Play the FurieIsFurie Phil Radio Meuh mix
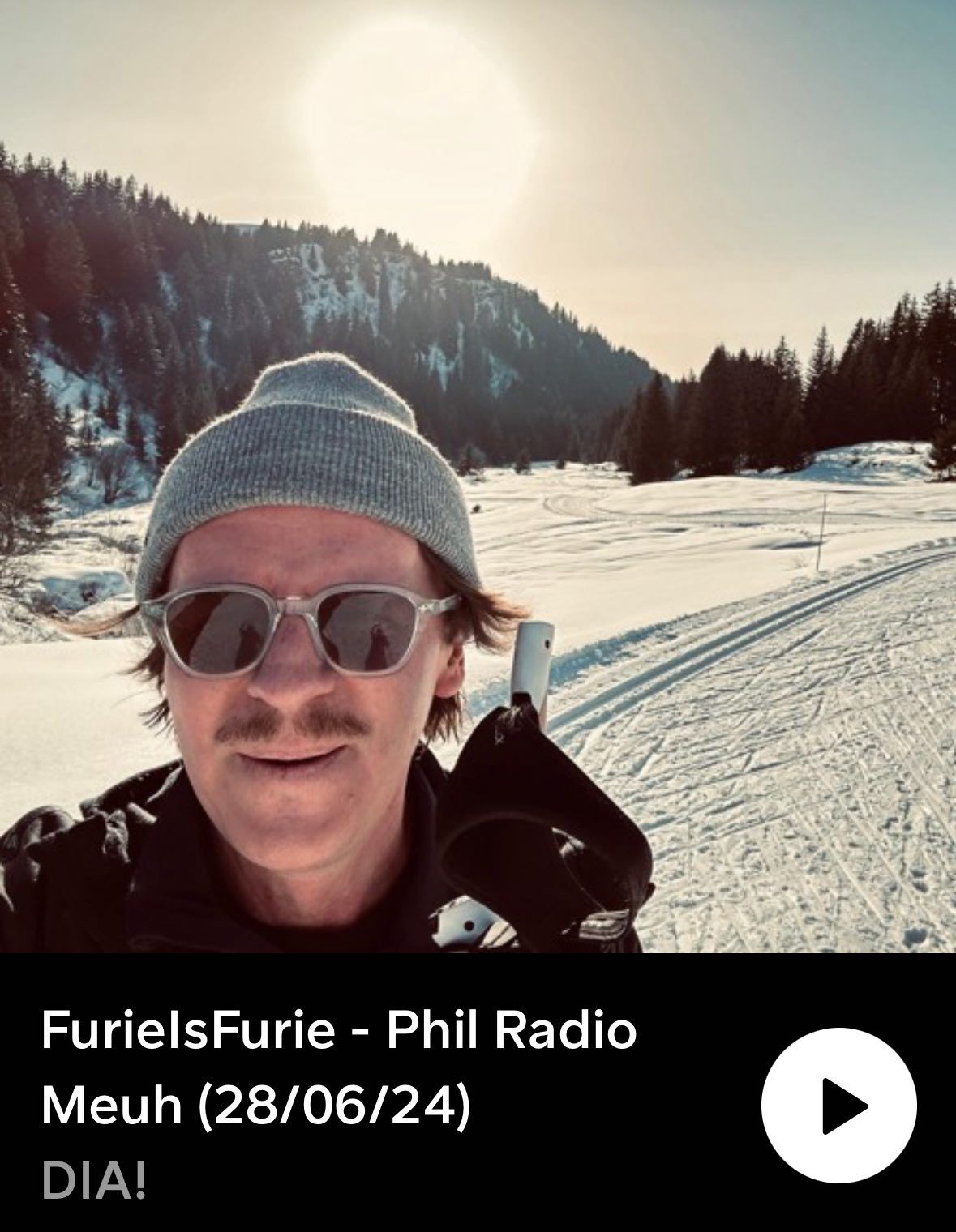Viewport: 956px width, 1232px height. point(838,1105)
